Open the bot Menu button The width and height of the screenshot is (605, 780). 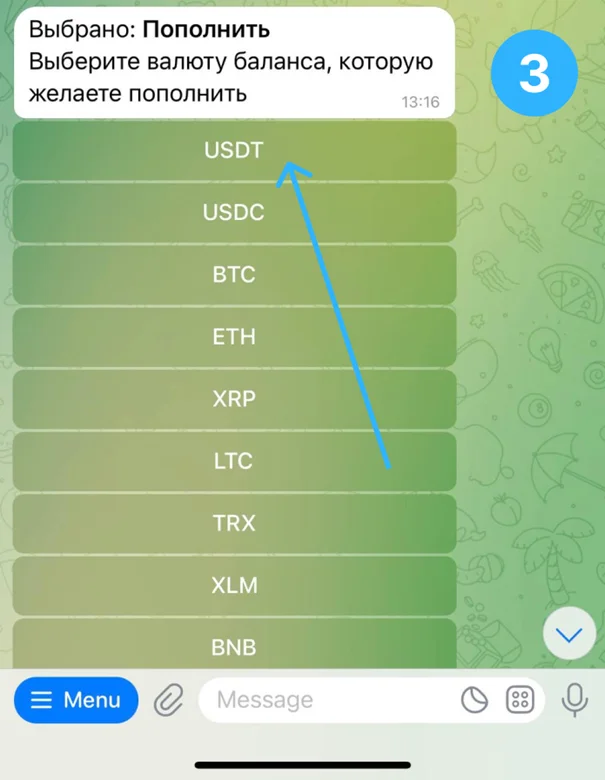click(76, 700)
